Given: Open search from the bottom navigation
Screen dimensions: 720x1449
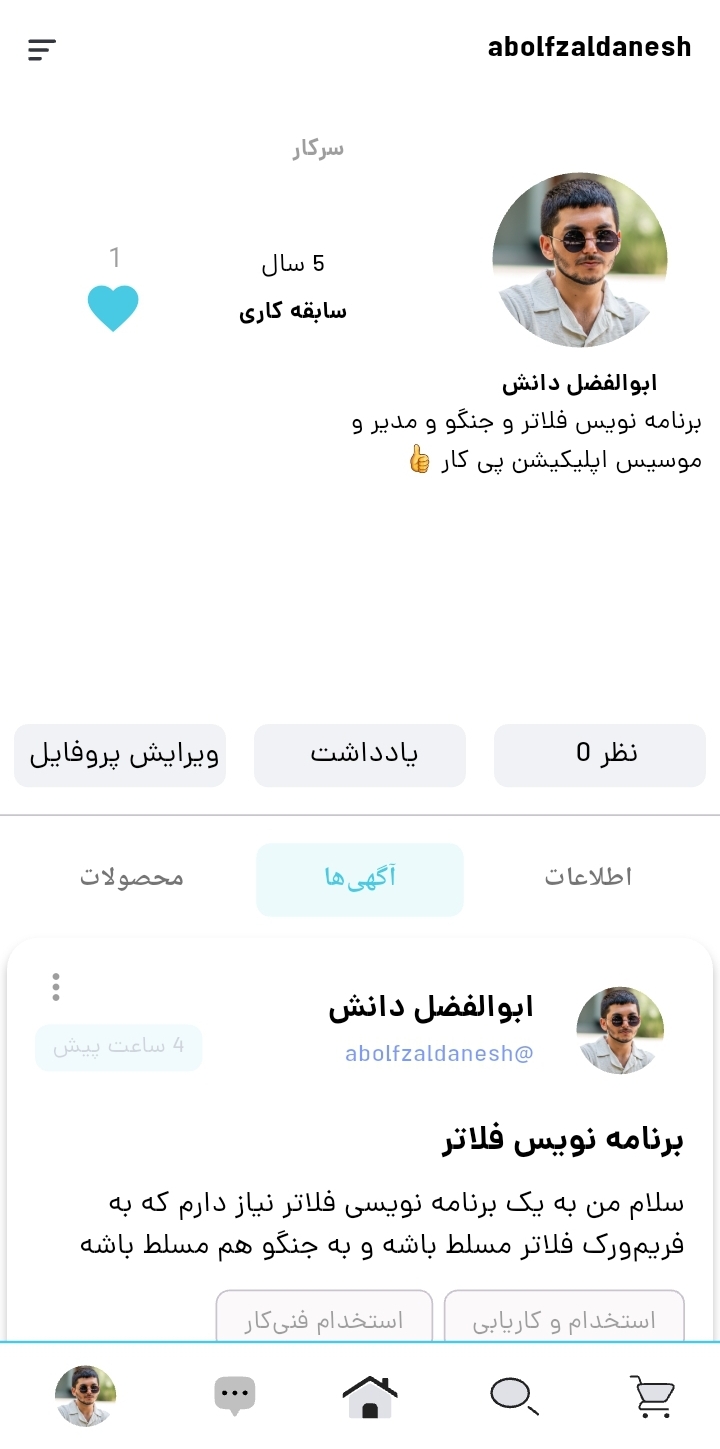Looking at the screenshot, I should tap(514, 1395).
